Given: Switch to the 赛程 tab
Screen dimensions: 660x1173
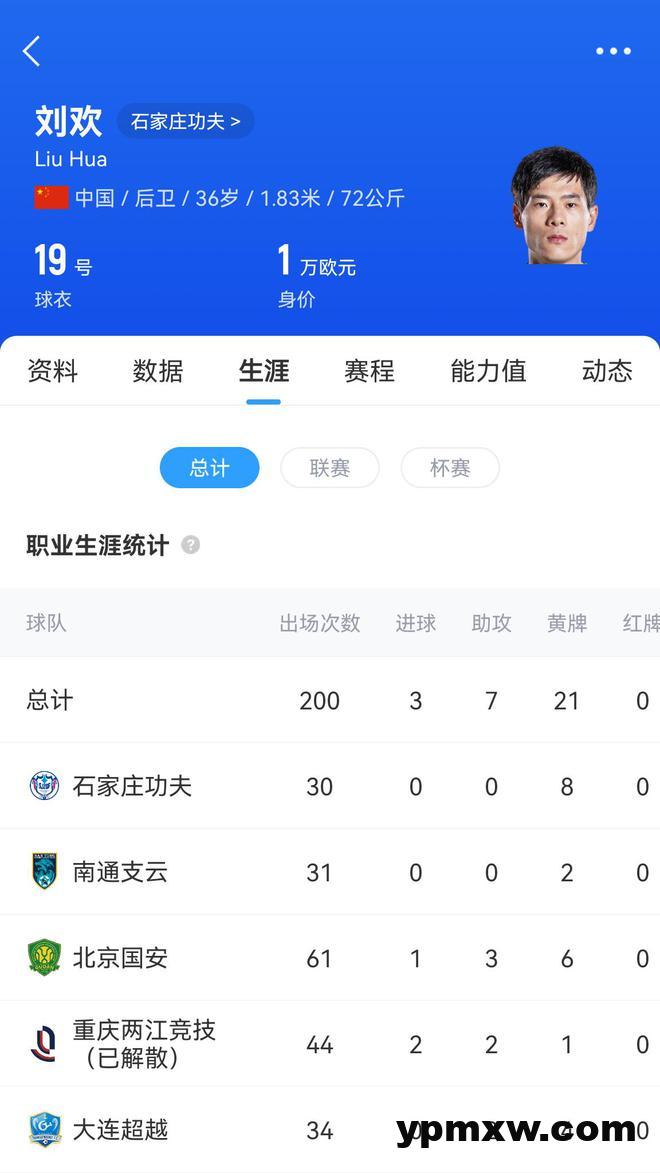Looking at the screenshot, I should pos(370,371).
